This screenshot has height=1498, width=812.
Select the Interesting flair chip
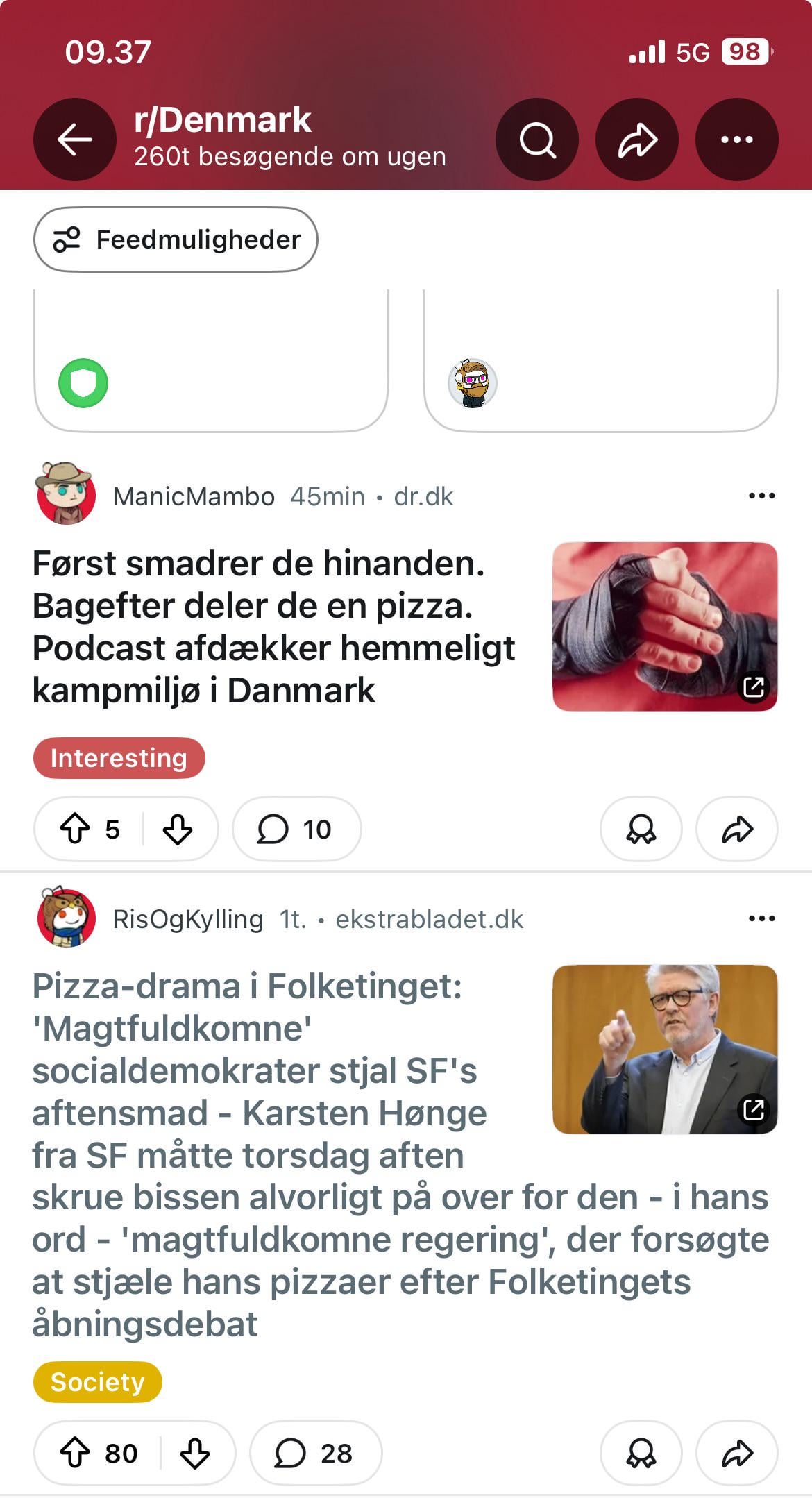click(119, 757)
